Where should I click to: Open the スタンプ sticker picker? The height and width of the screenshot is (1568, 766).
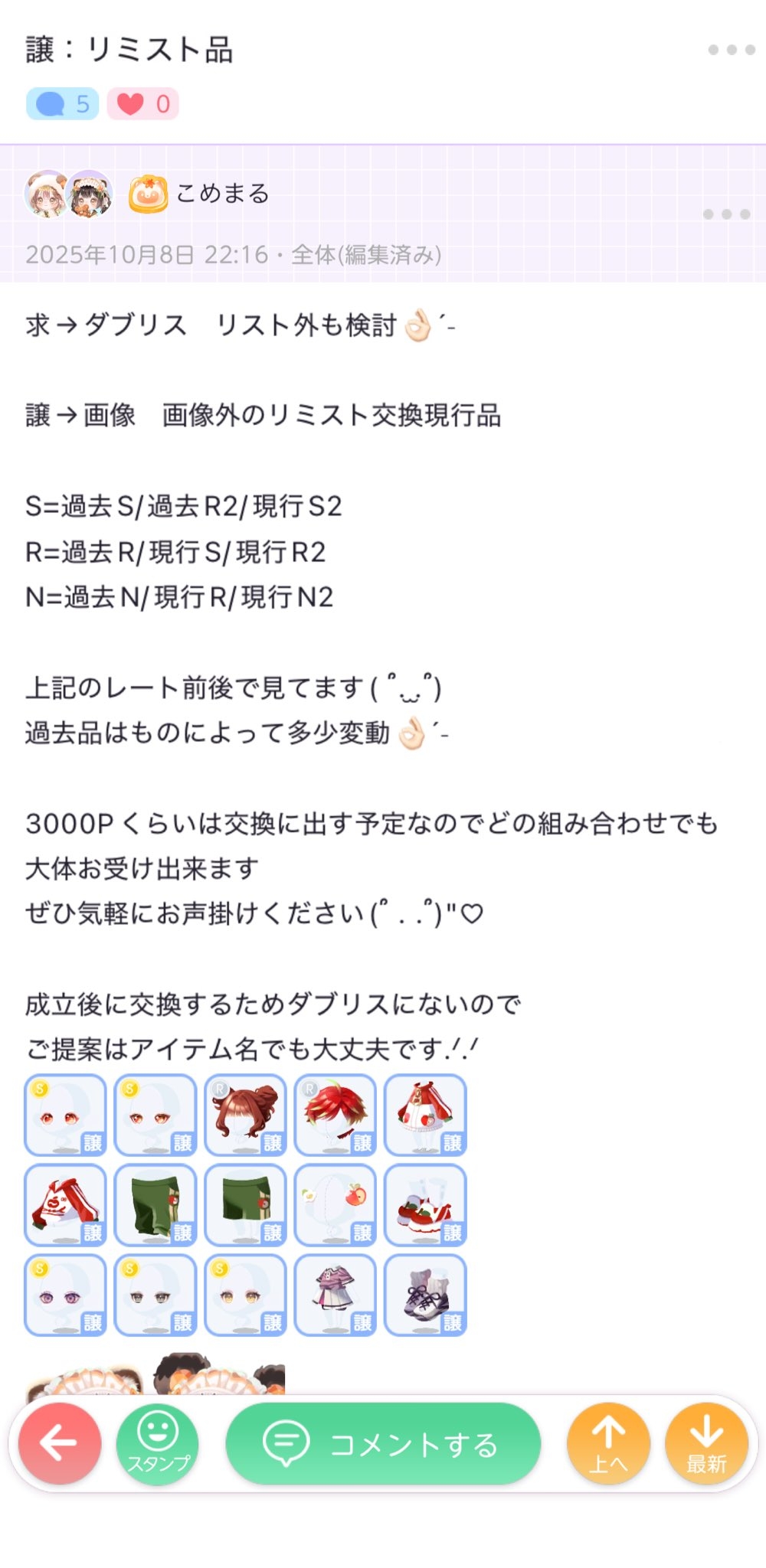pyautogui.click(x=158, y=1442)
